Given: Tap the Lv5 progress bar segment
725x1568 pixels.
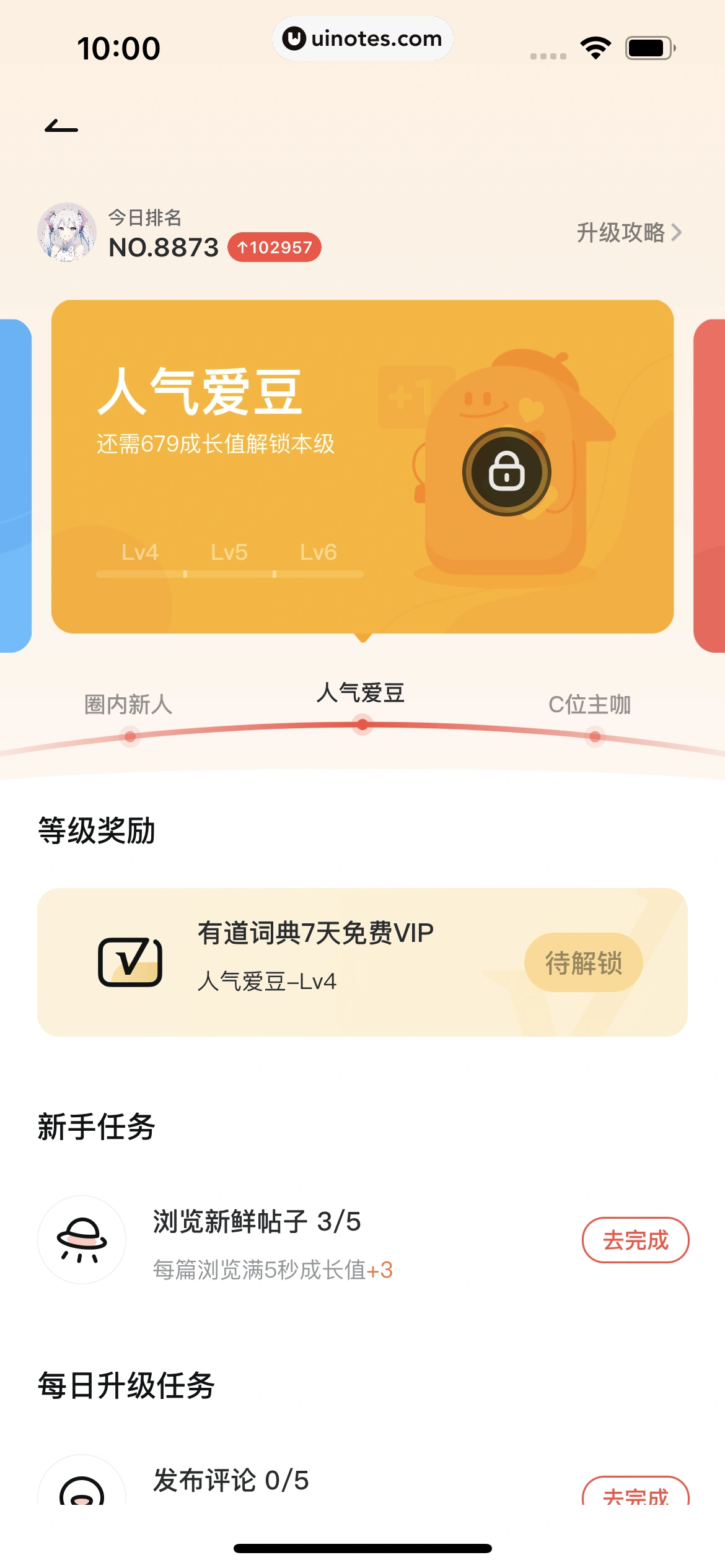Looking at the screenshot, I should coord(229,574).
